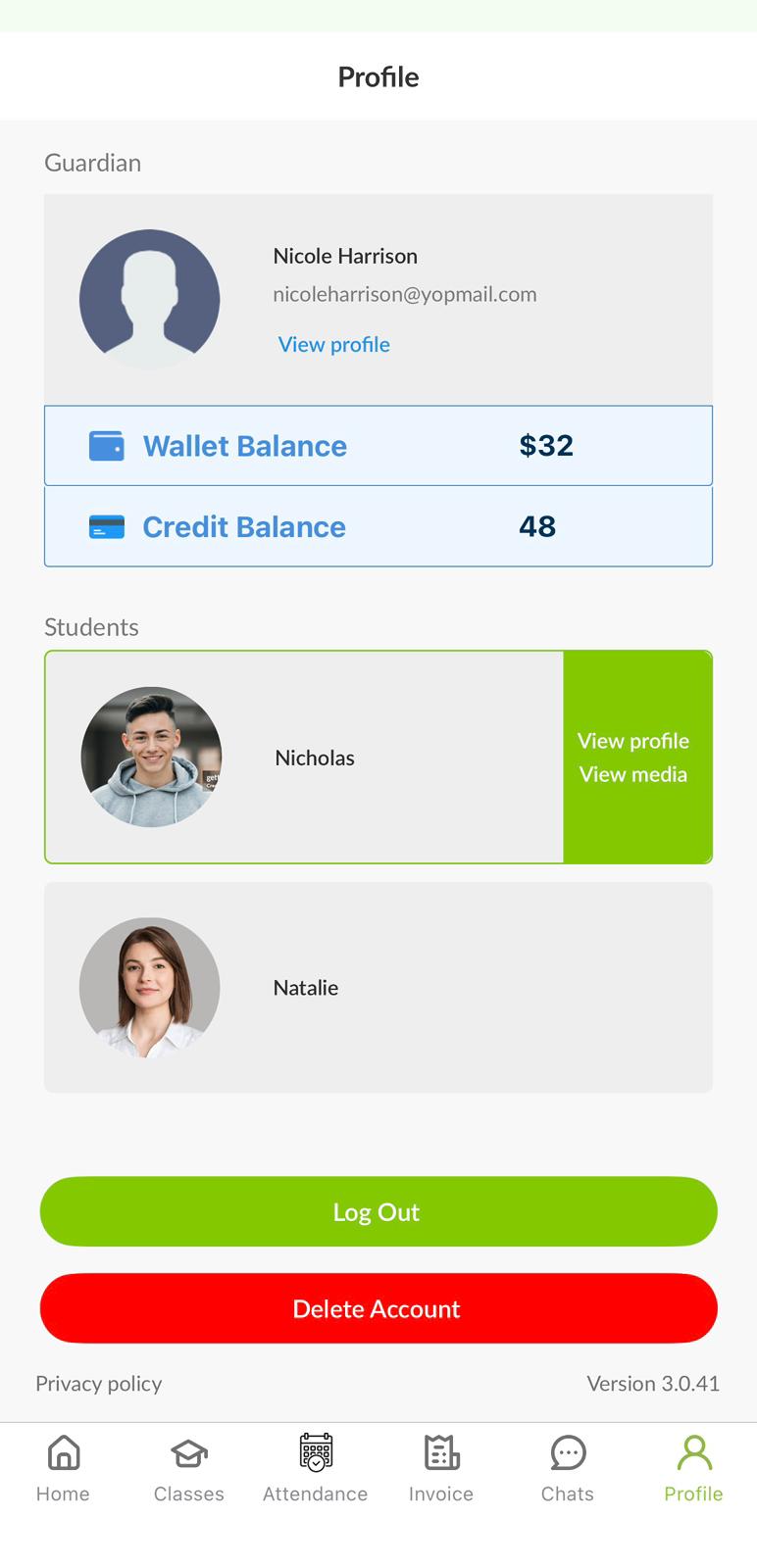Open the Privacy policy link
The width and height of the screenshot is (757, 1568).
[99, 1384]
